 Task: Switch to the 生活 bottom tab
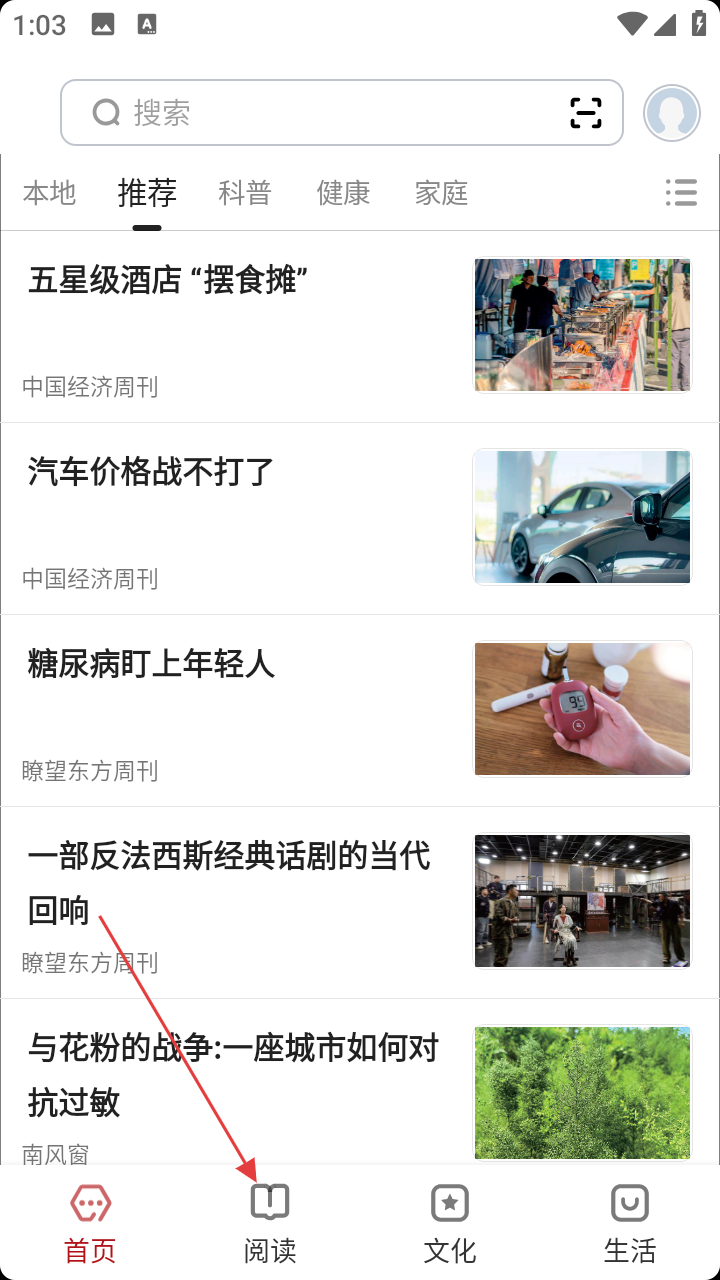[x=630, y=1222]
